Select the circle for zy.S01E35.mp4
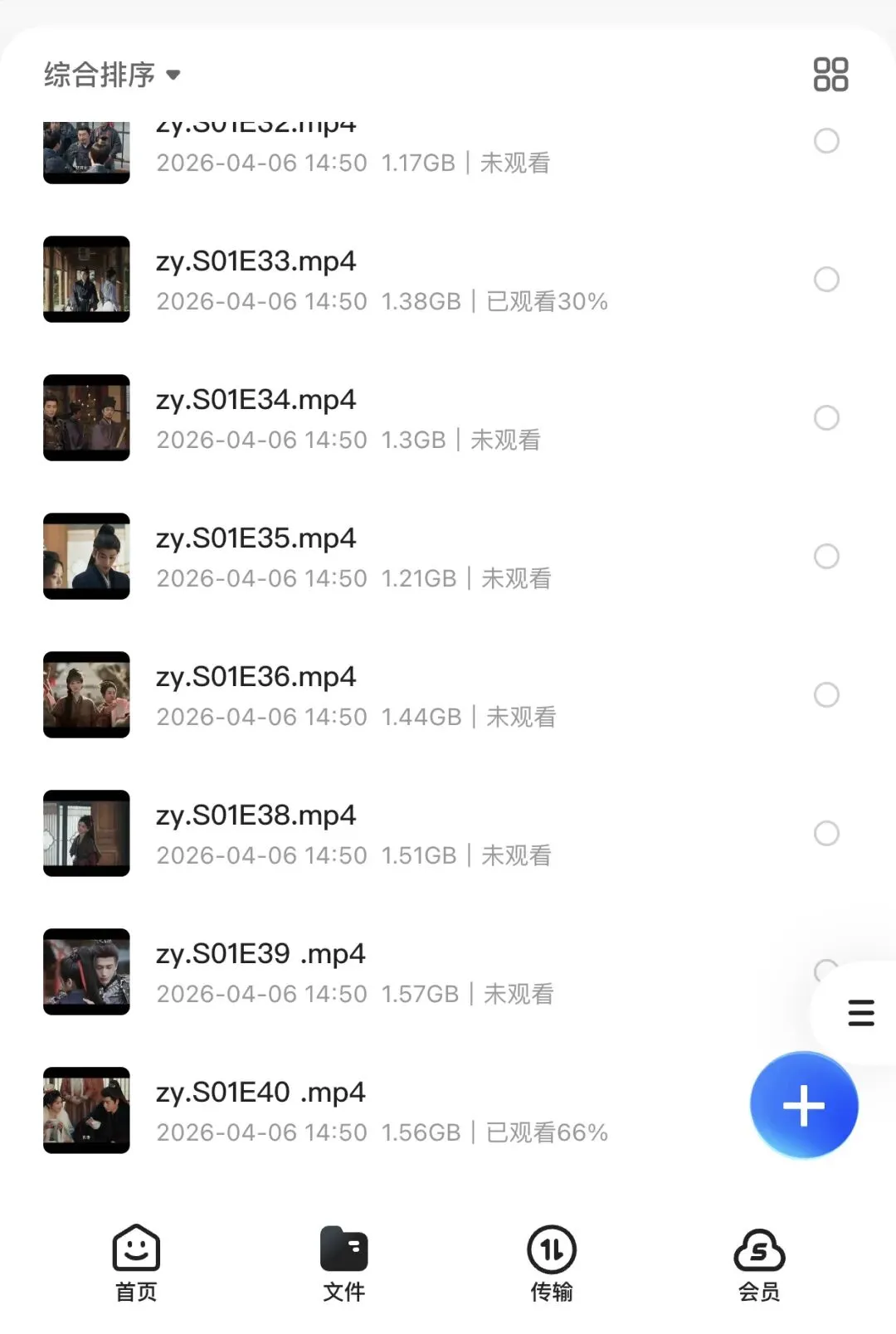 point(826,556)
